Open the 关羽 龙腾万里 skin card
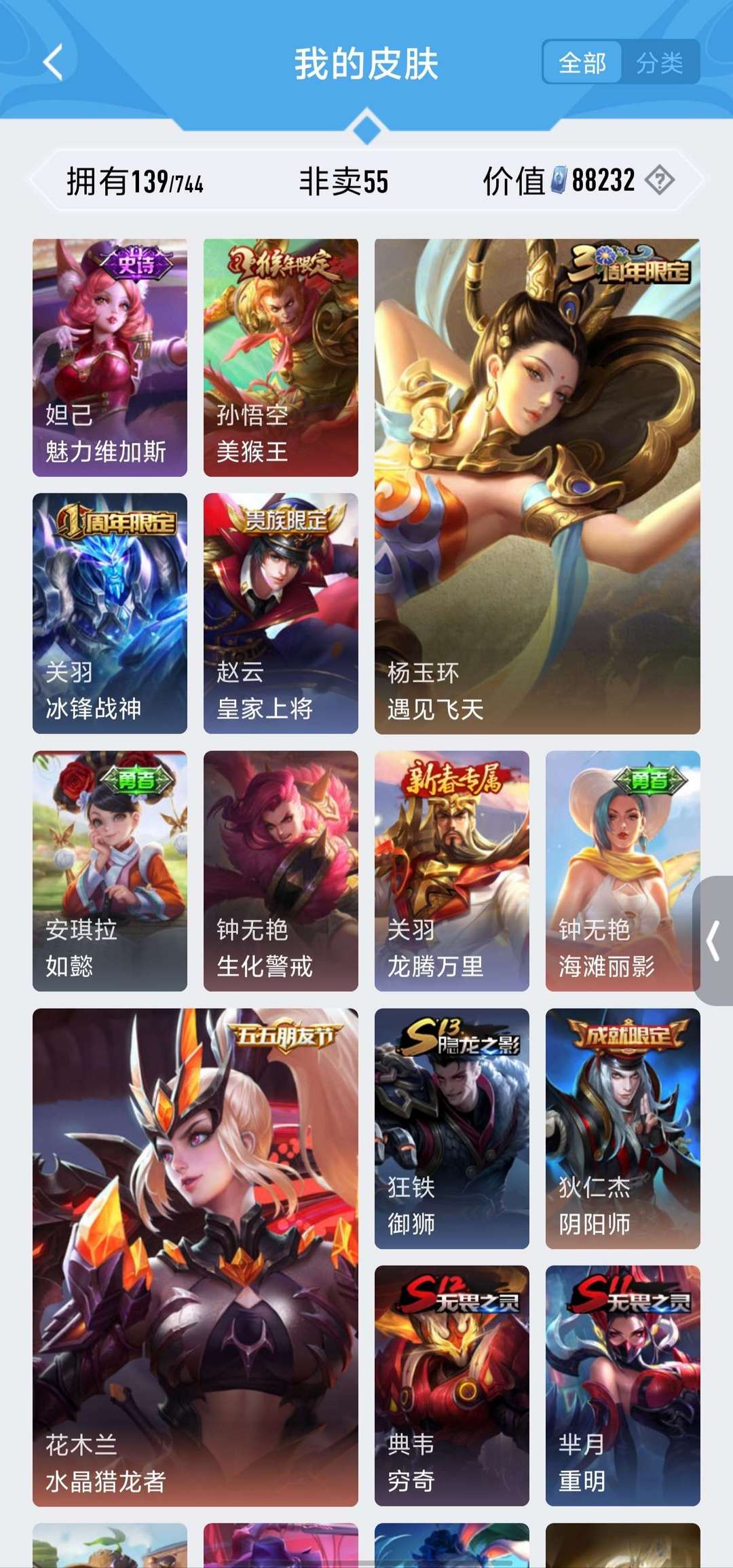Image resolution: width=733 pixels, height=1568 pixels. (452, 871)
